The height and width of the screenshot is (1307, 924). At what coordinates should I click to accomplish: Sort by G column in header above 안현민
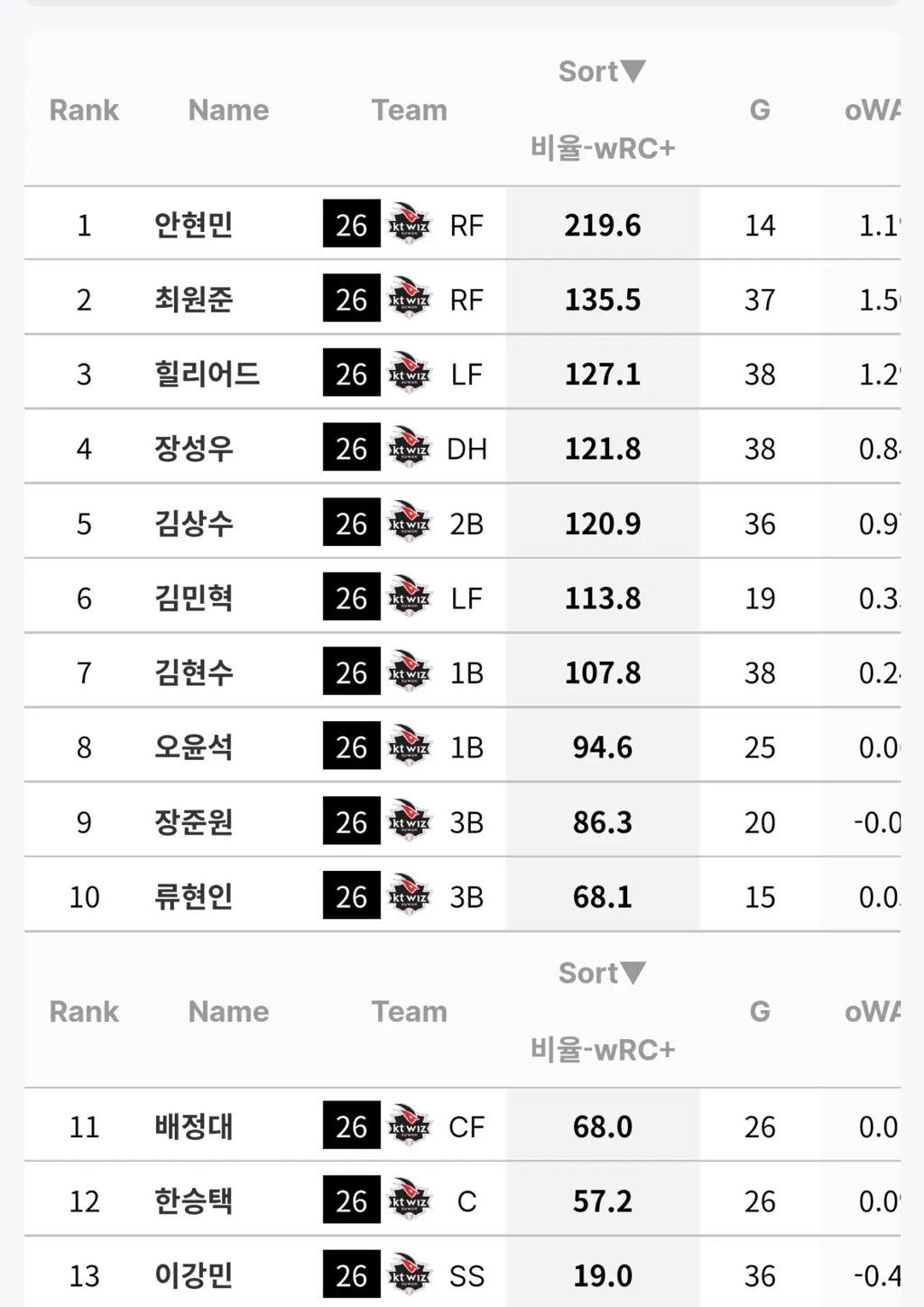pyautogui.click(x=760, y=110)
